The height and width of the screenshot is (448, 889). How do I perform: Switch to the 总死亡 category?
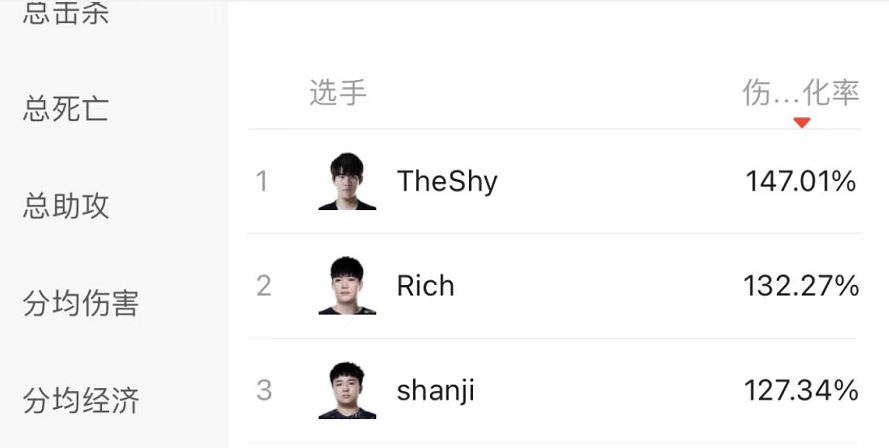66,108
